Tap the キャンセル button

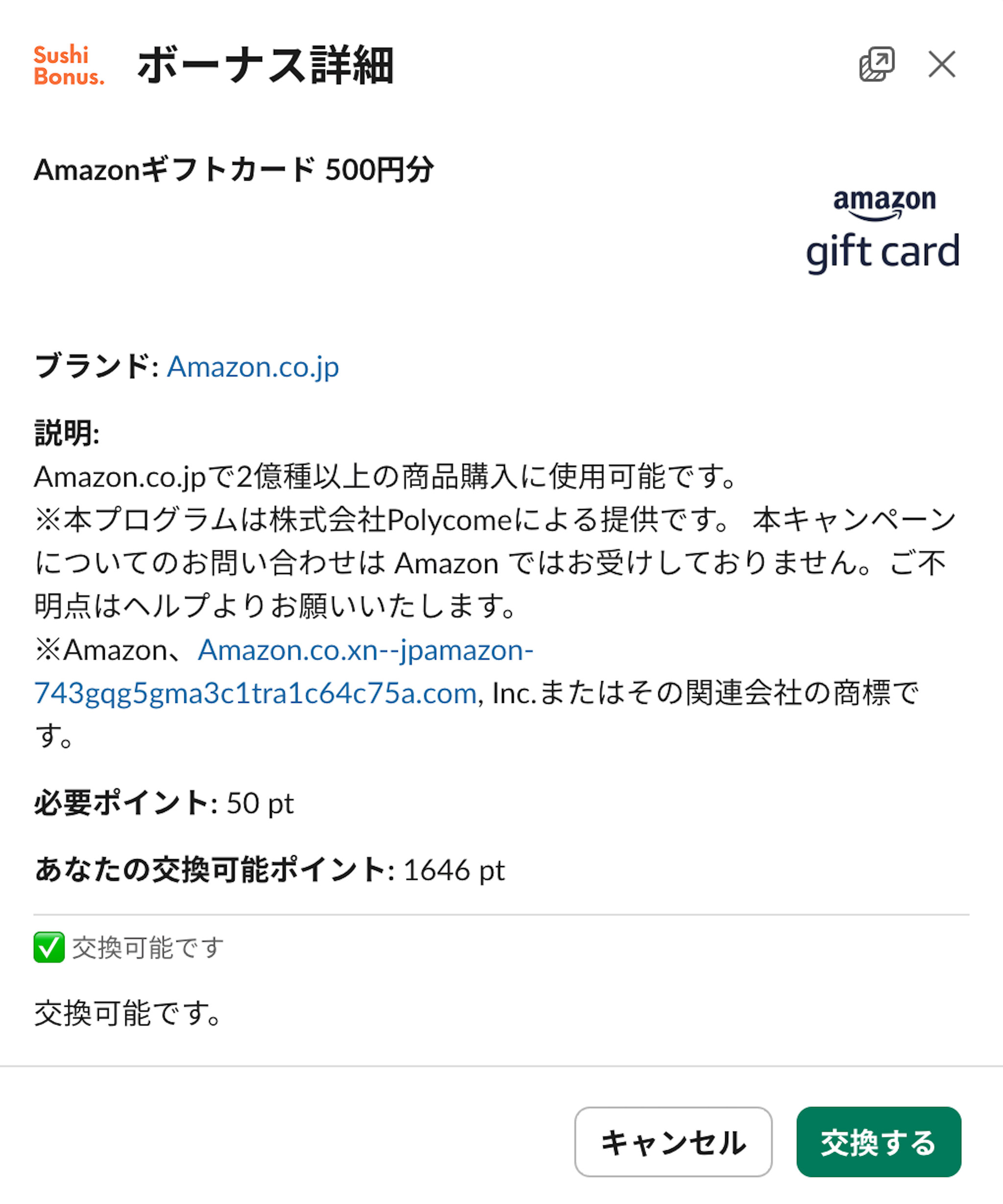[673, 1141]
